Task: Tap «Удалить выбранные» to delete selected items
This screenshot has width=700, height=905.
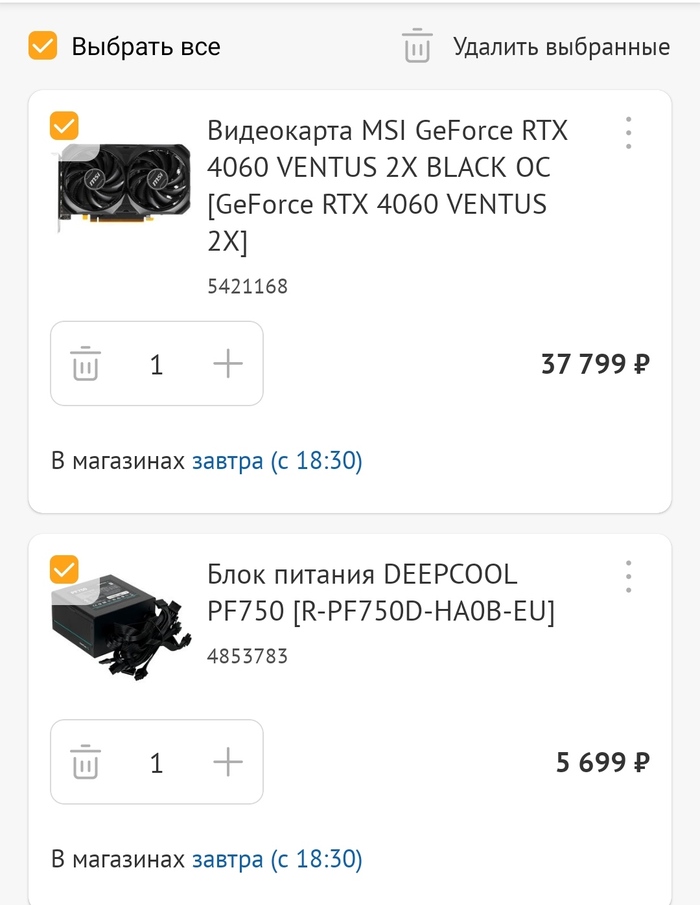Action: [x=535, y=47]
